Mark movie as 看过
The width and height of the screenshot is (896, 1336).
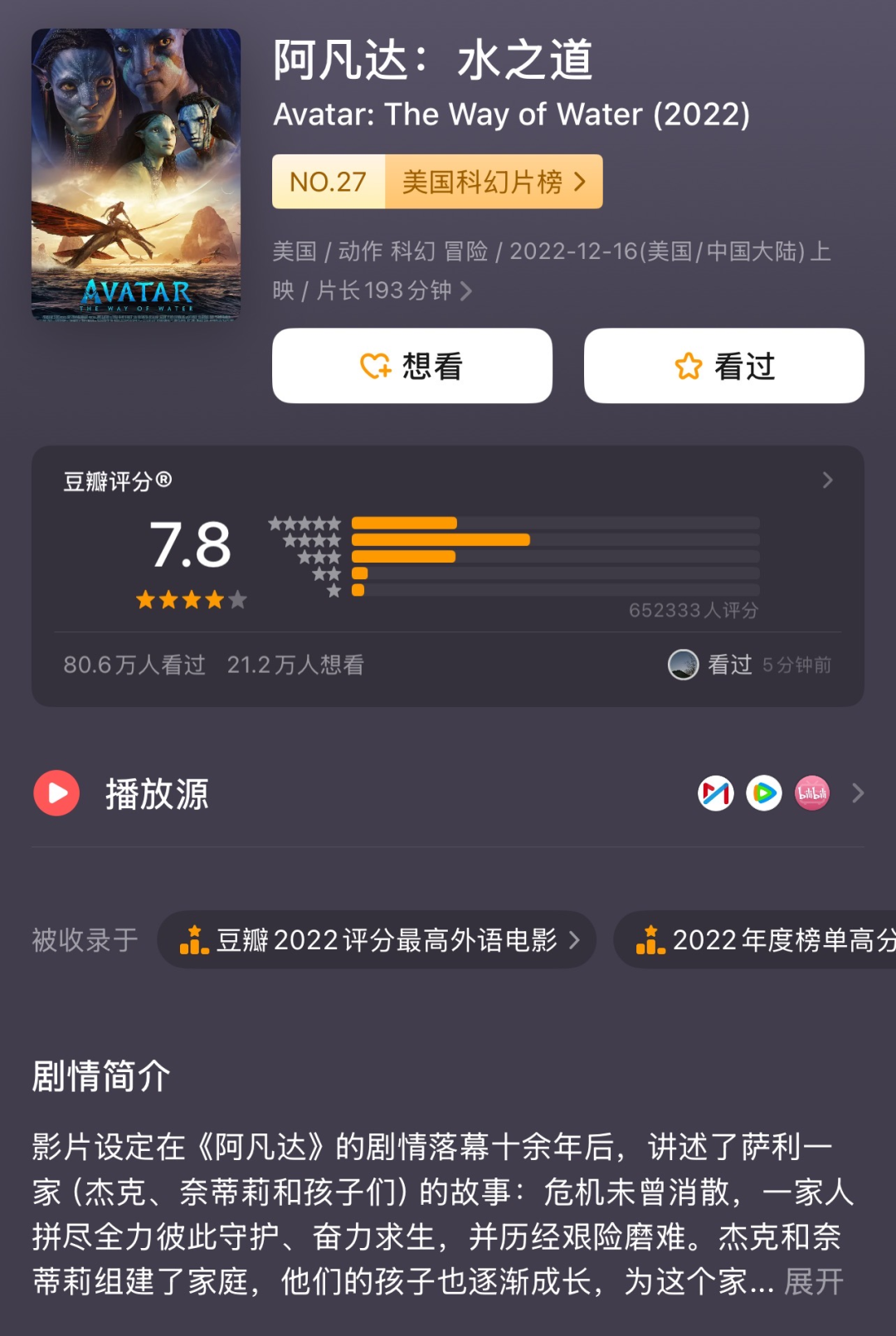723,366
